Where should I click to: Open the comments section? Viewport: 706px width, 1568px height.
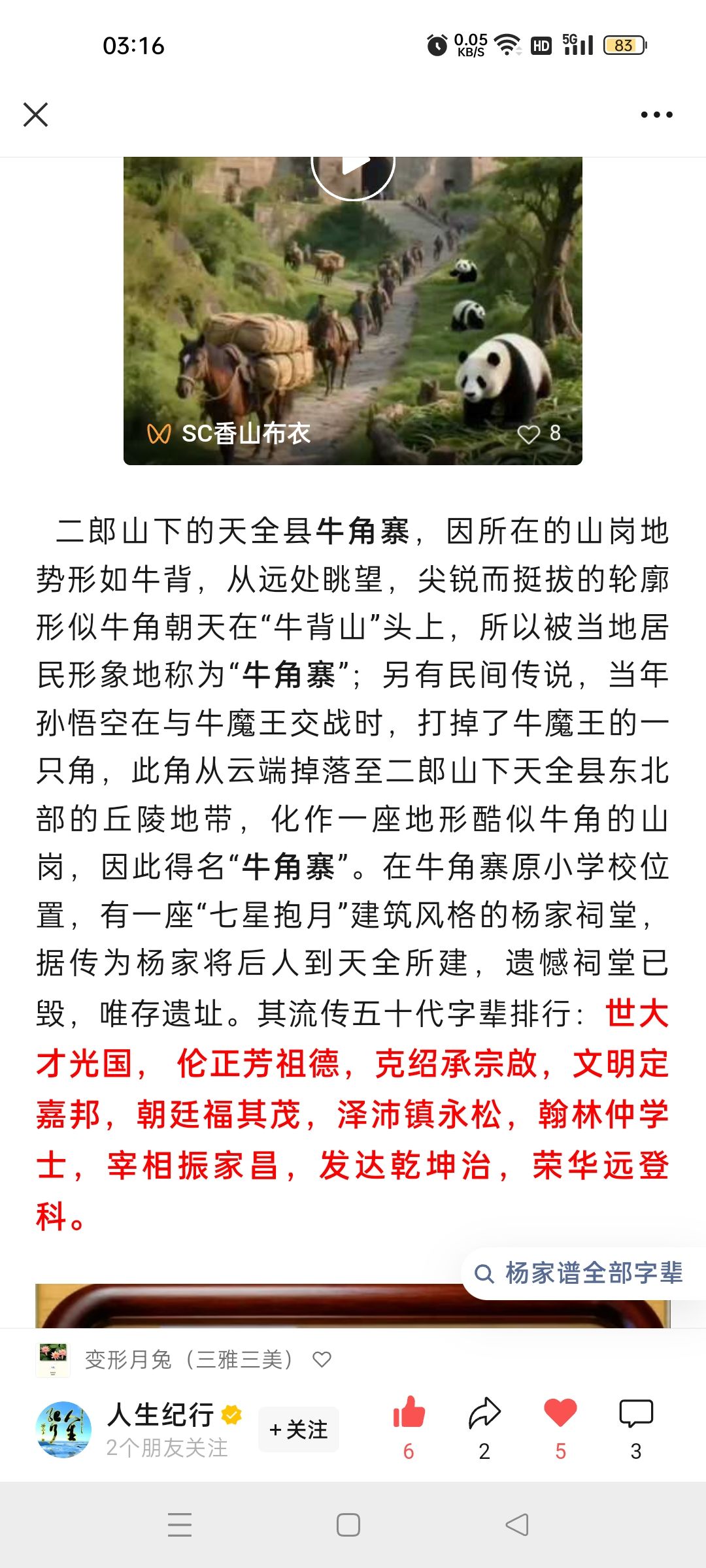(x=635, y=1414)
